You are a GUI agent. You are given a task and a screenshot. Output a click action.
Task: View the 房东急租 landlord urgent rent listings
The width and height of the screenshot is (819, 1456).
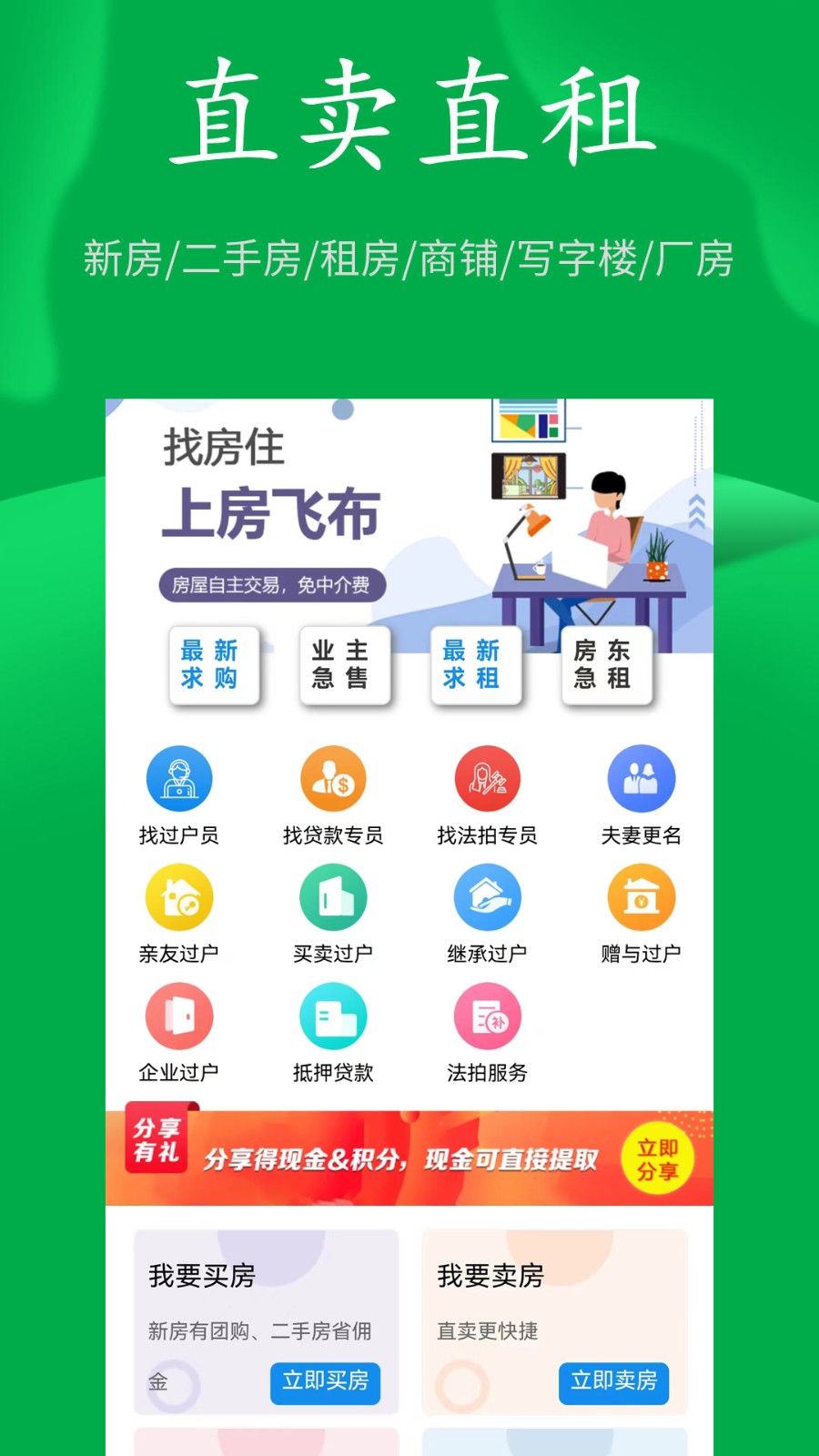click(606, 665)
